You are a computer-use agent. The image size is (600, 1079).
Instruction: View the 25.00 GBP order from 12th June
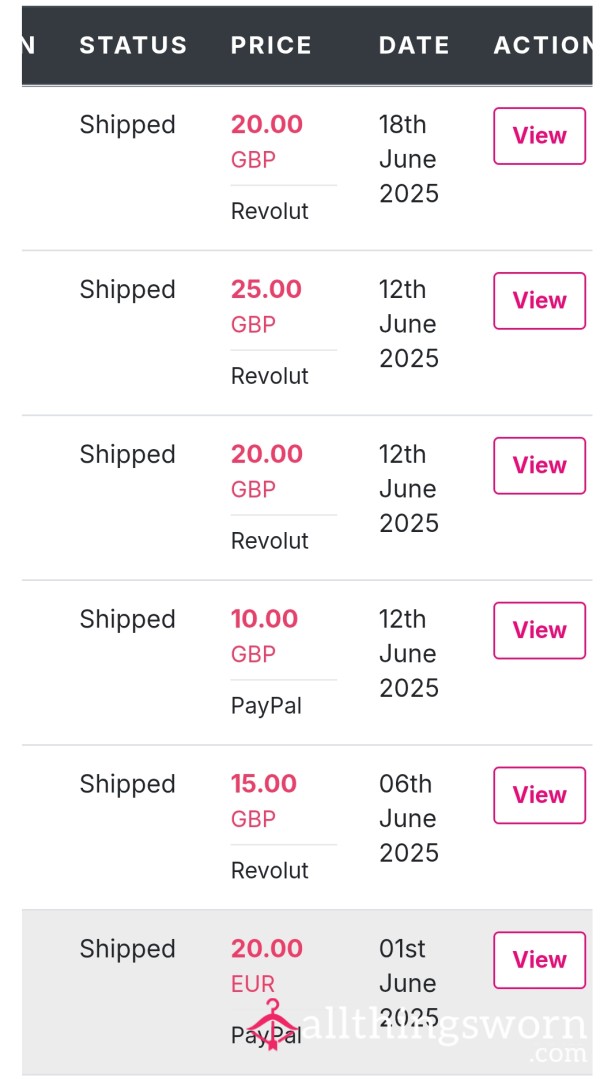539,301
